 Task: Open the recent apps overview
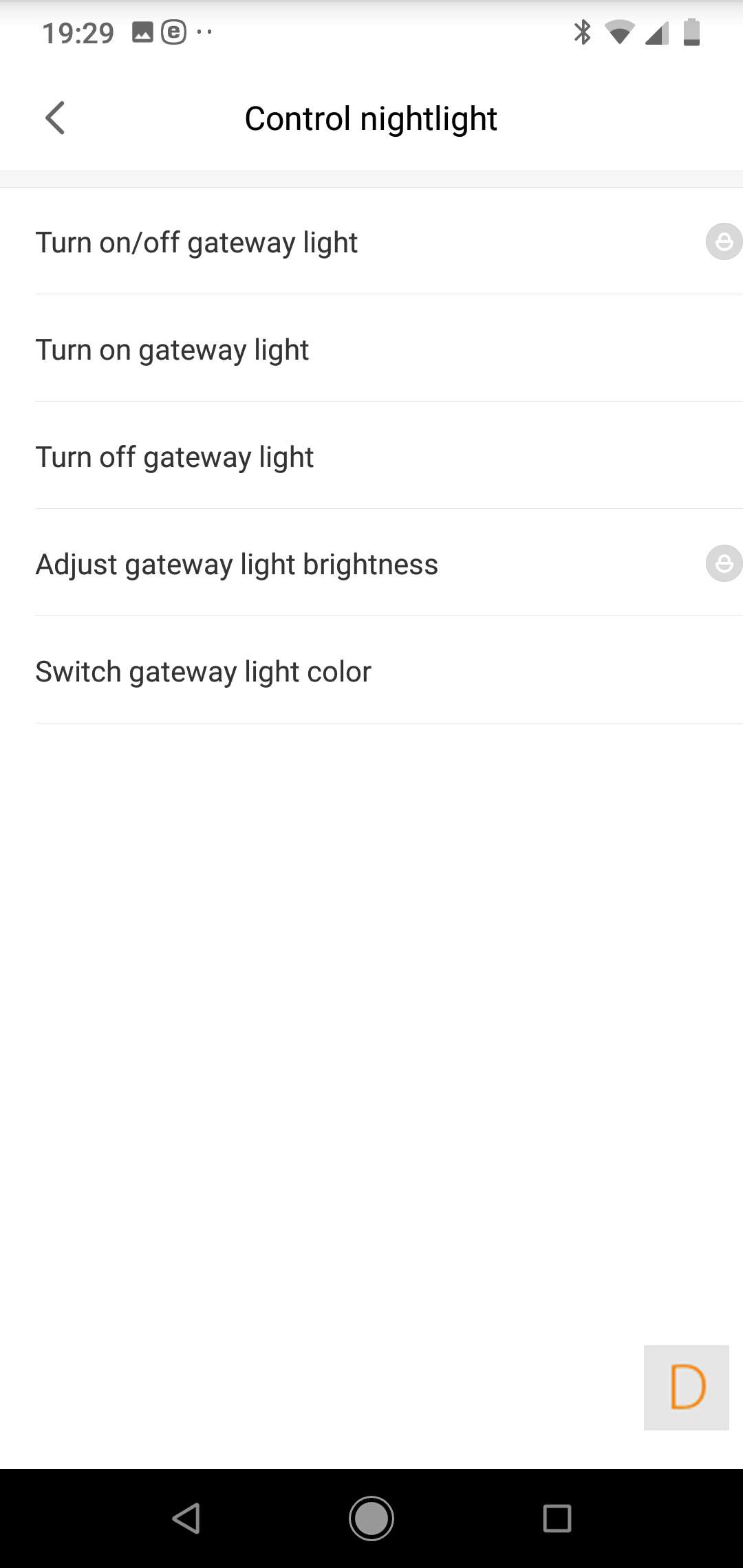[x=557, y=1518]
